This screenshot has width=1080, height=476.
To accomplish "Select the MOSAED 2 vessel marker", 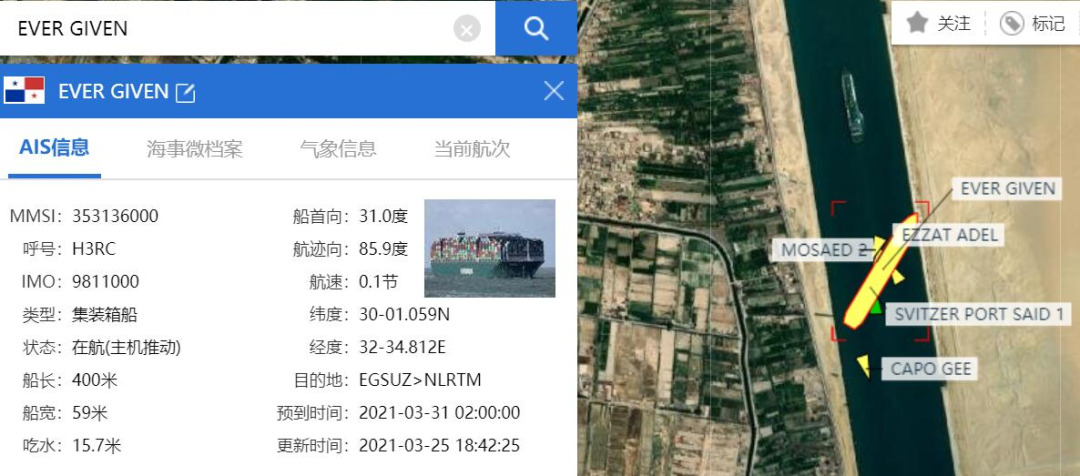I will click(x=877, y=246).
